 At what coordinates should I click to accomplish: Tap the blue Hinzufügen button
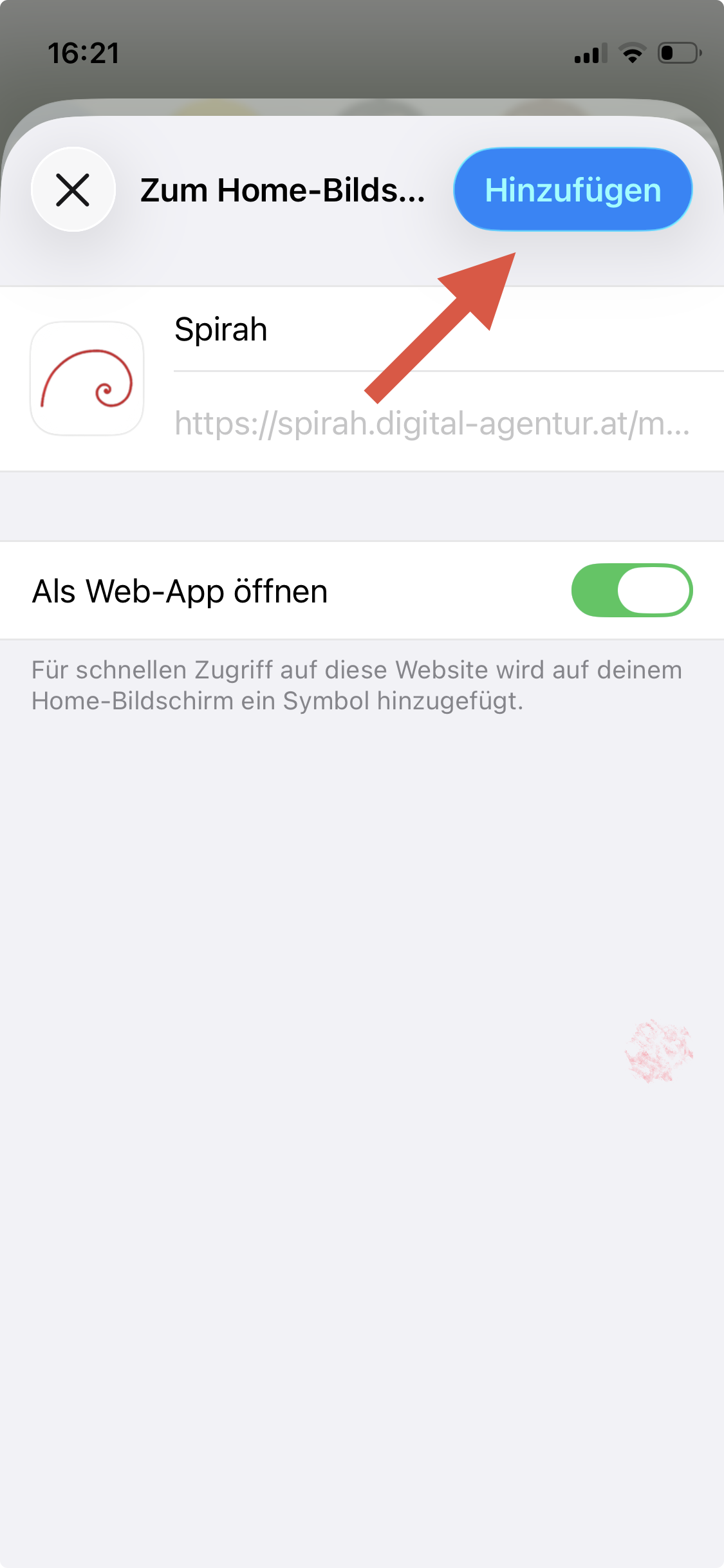click(573, 190)
